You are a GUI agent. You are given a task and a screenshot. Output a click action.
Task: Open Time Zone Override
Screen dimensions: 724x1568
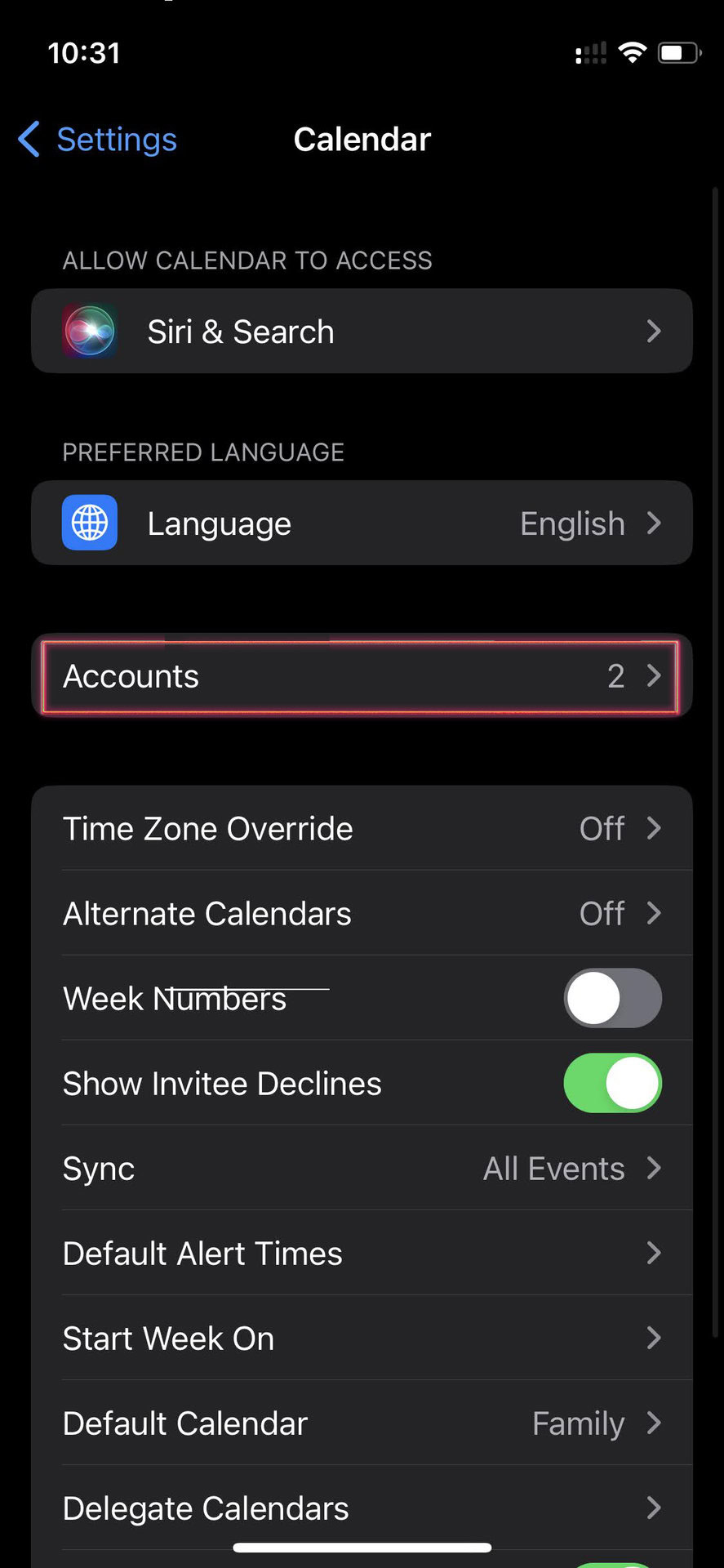(362, 829)
